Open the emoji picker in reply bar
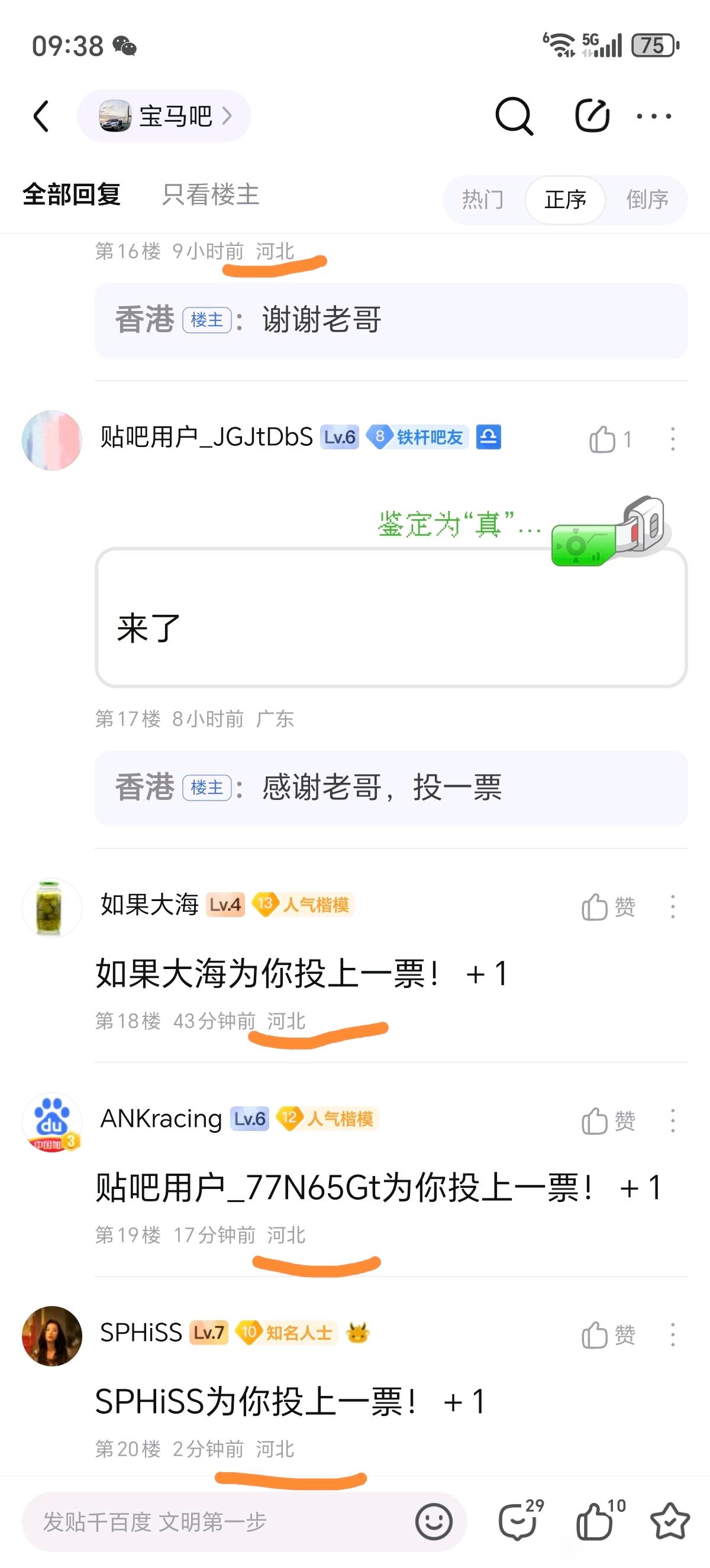 click(434, 1522)
